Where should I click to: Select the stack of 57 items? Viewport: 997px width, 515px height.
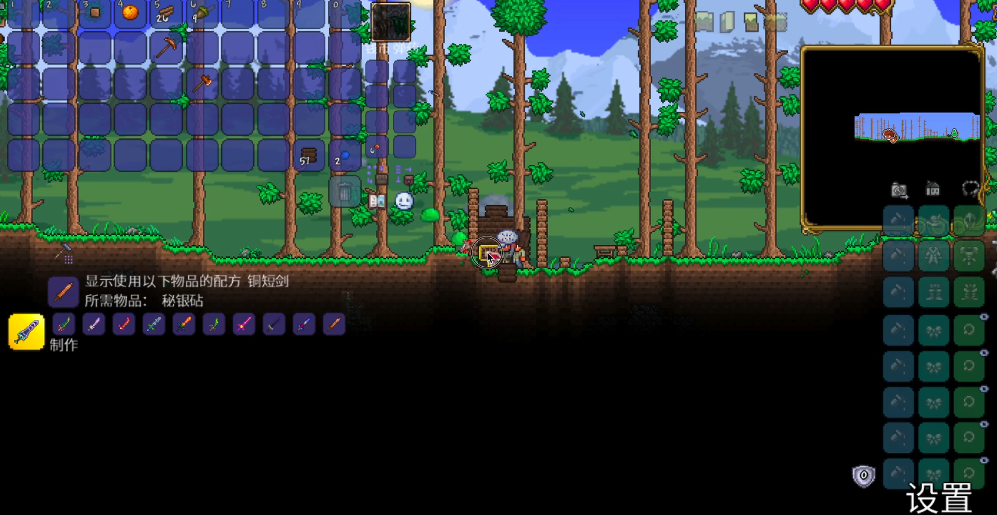point(308,155)
